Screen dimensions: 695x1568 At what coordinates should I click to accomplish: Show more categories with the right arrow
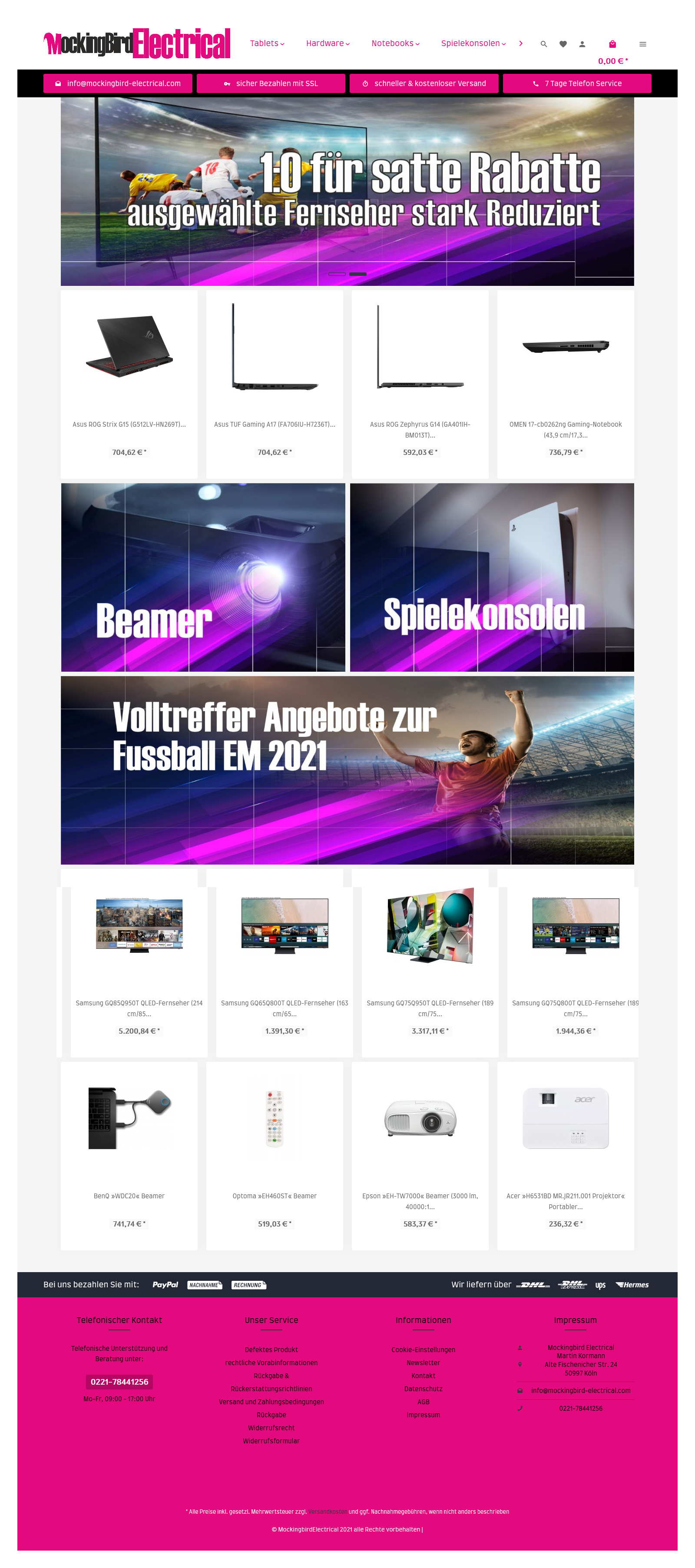point(521,43)
